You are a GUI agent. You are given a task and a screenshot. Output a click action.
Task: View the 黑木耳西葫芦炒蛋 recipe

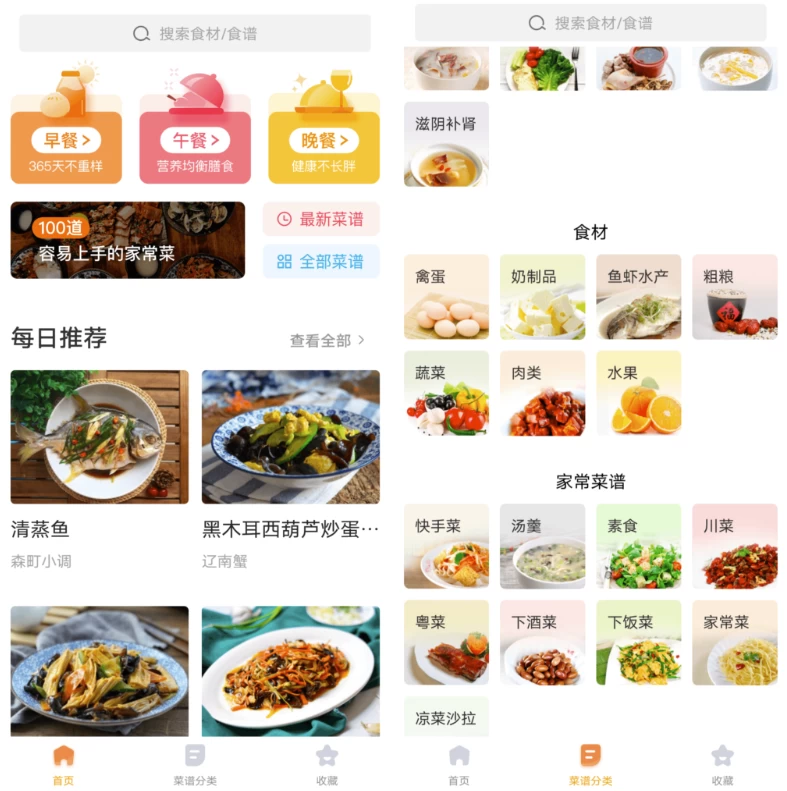pyautogui.click(x=290, y=435)
